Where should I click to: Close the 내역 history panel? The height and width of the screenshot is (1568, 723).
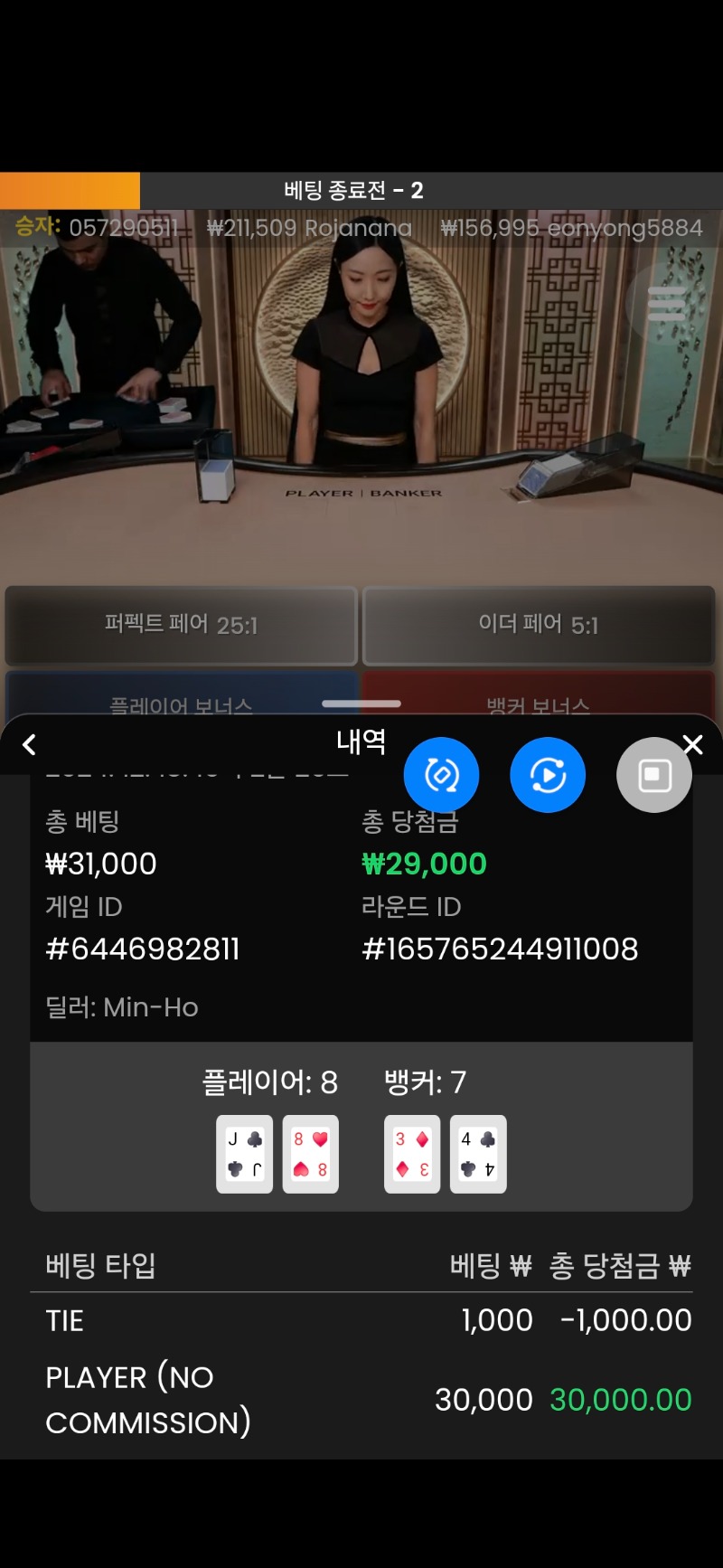(693, 744)
